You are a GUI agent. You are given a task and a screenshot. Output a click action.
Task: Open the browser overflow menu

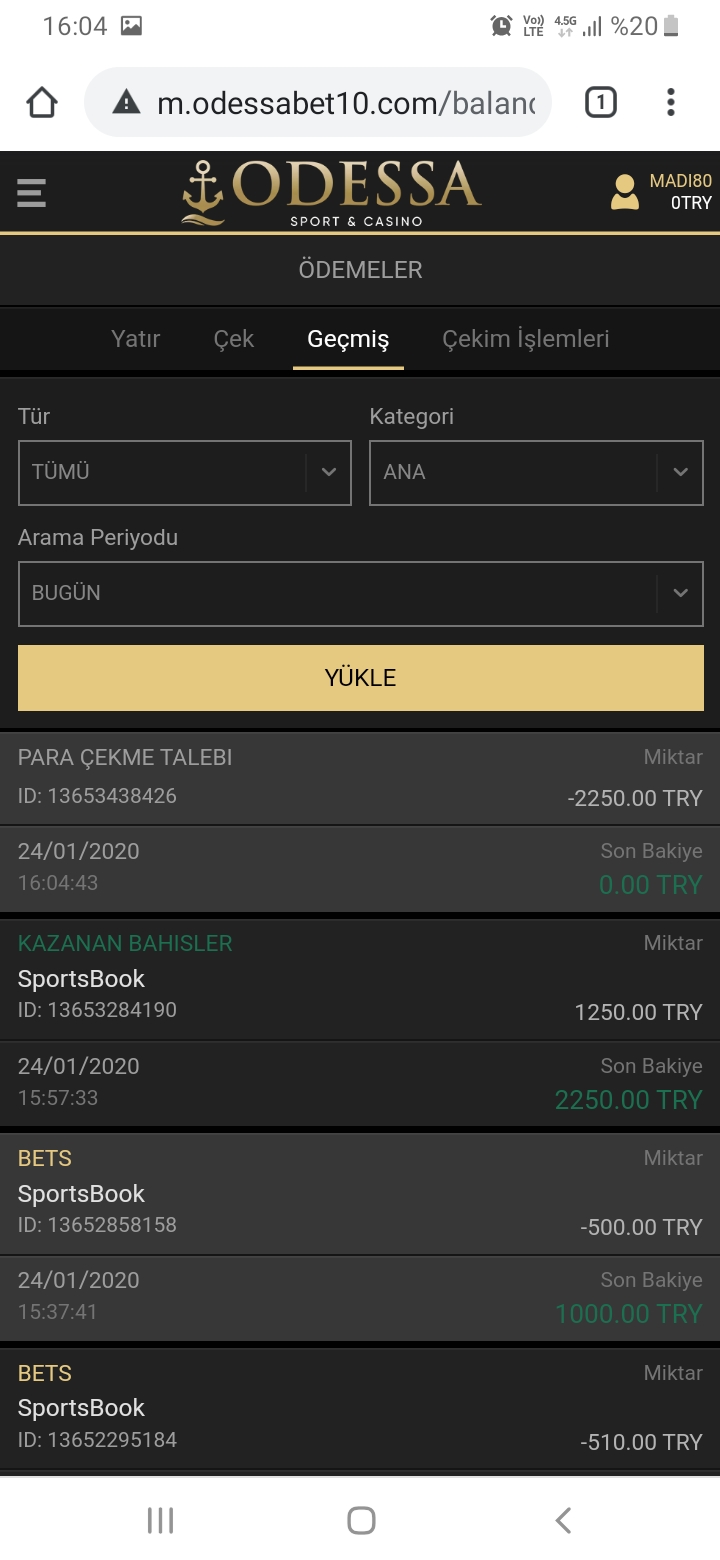671,102
